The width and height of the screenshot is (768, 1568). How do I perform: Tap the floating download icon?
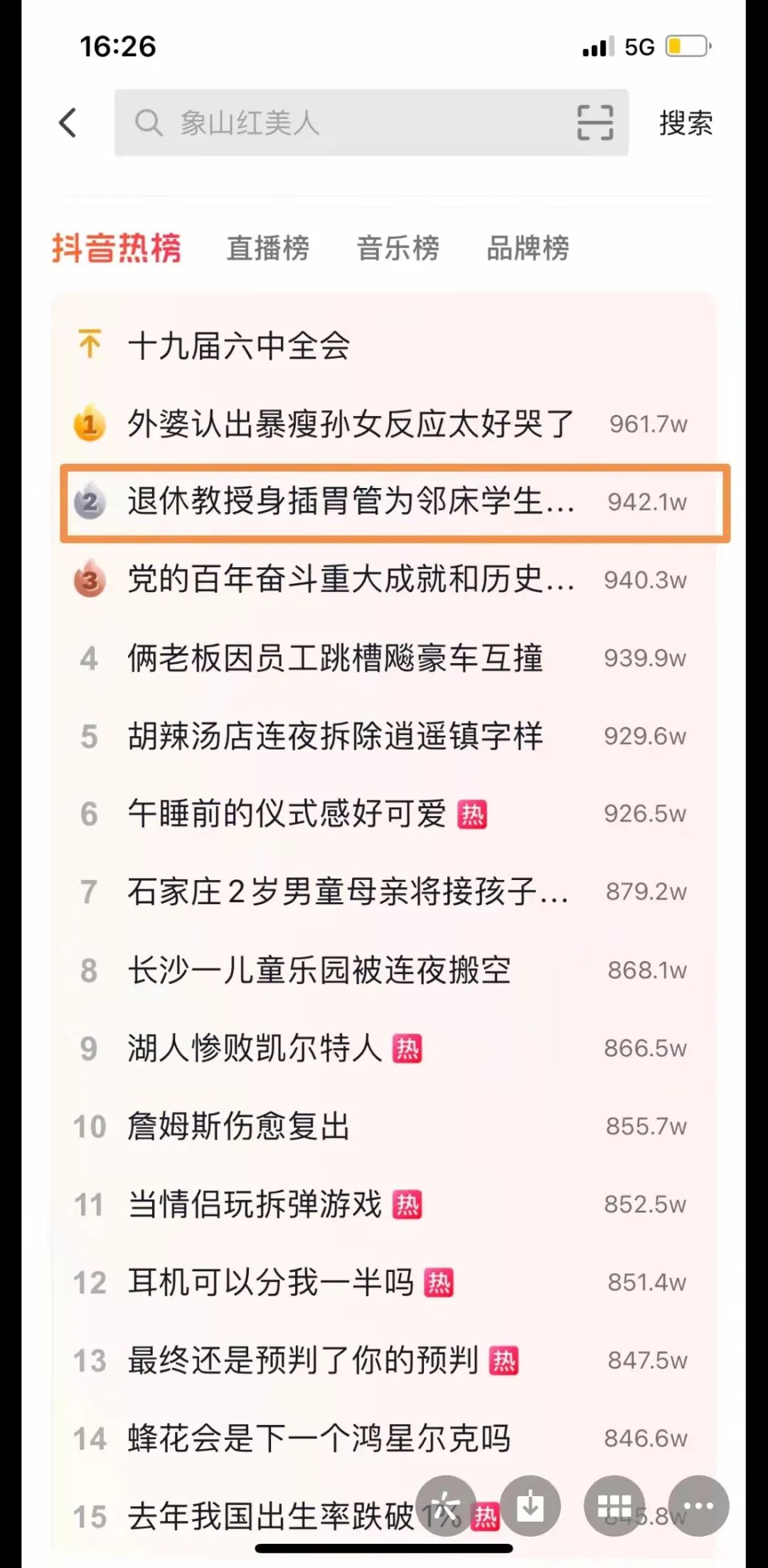(x=530, y=1505)
